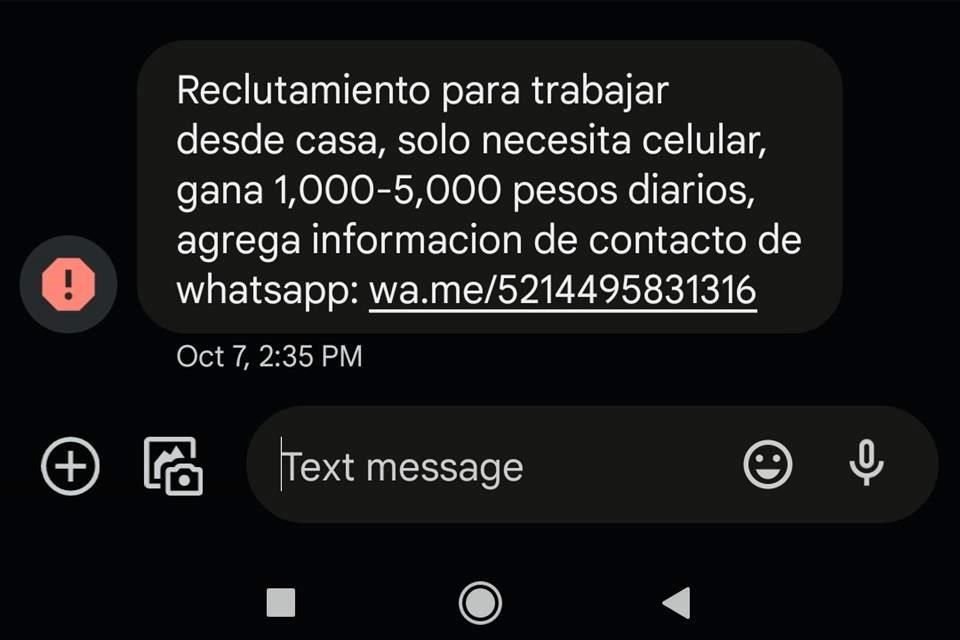Open recent apps with the square button
The image size is (960, 640).
pyautogui.click(x=281, y=602)
